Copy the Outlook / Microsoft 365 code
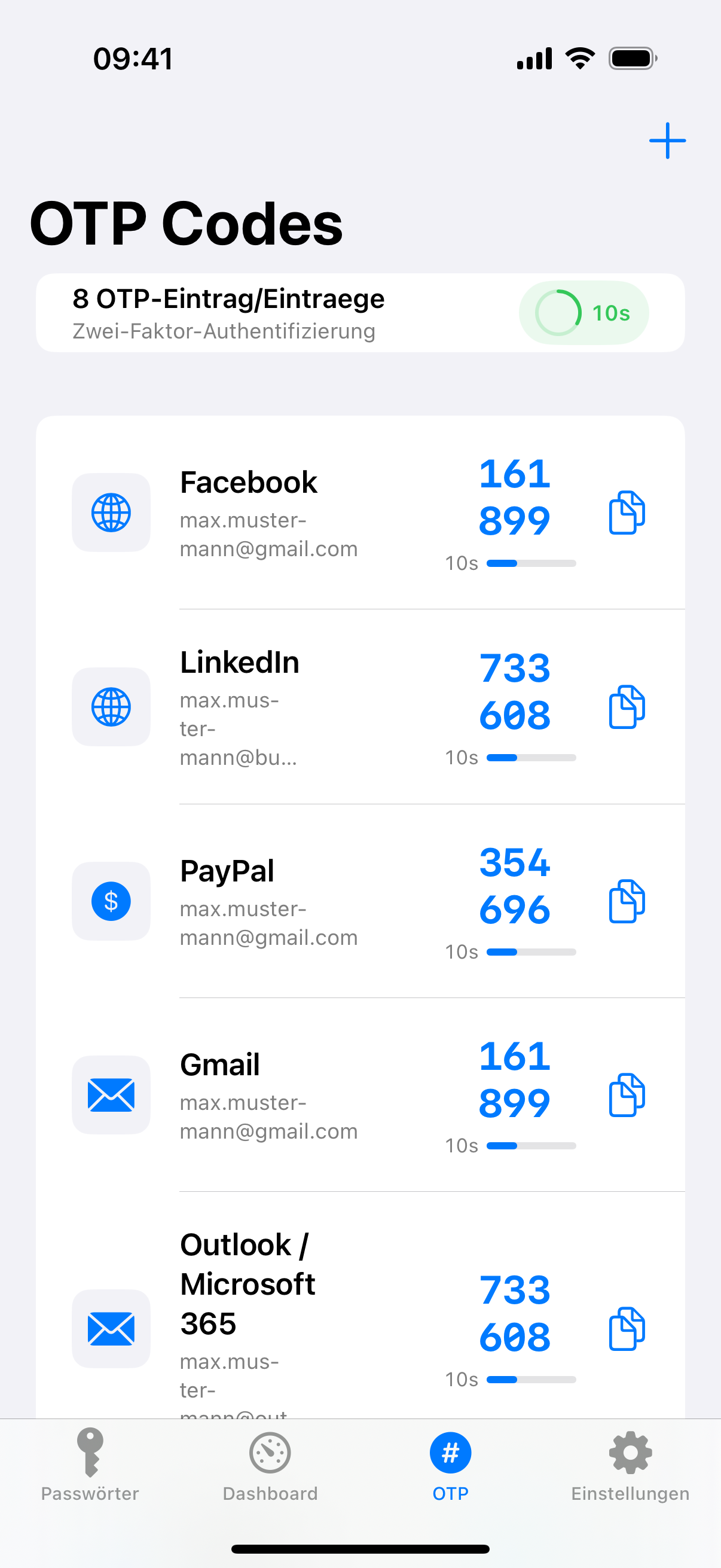 coord(626,1328)
